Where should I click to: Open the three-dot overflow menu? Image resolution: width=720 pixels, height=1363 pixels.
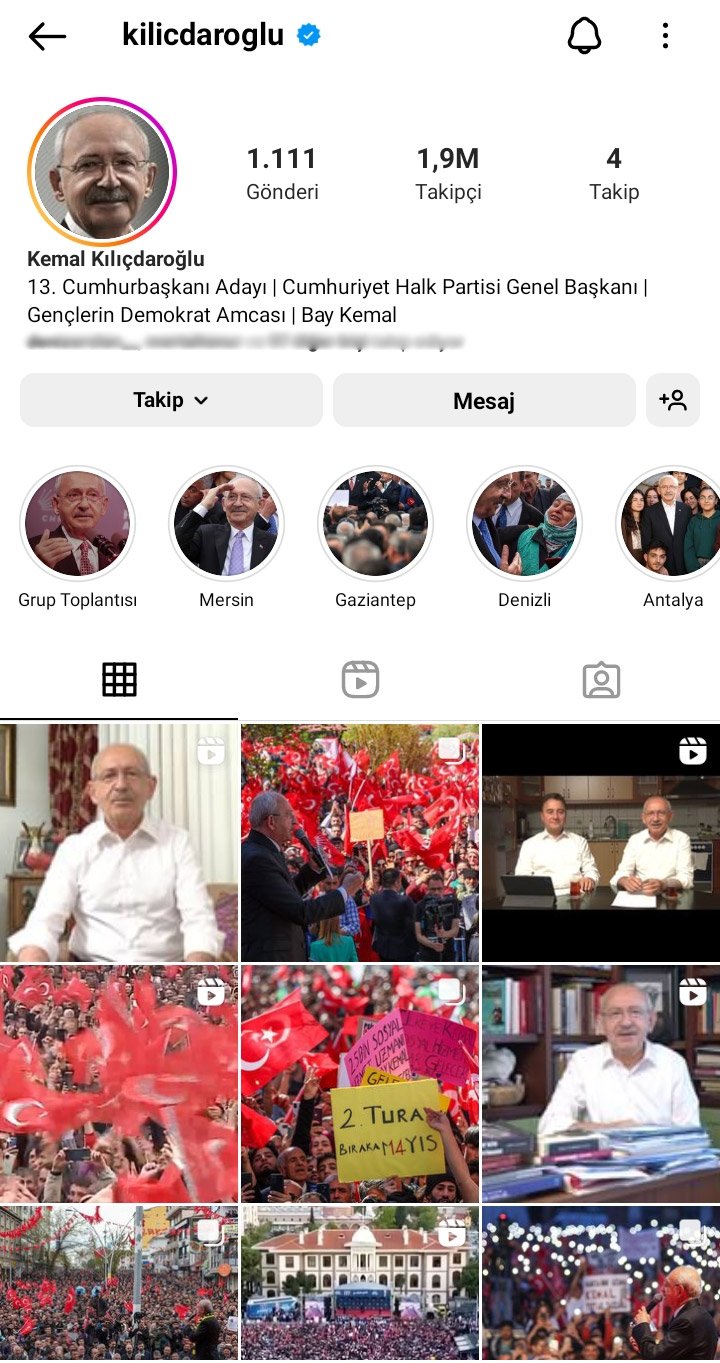[x=665, y=36]
